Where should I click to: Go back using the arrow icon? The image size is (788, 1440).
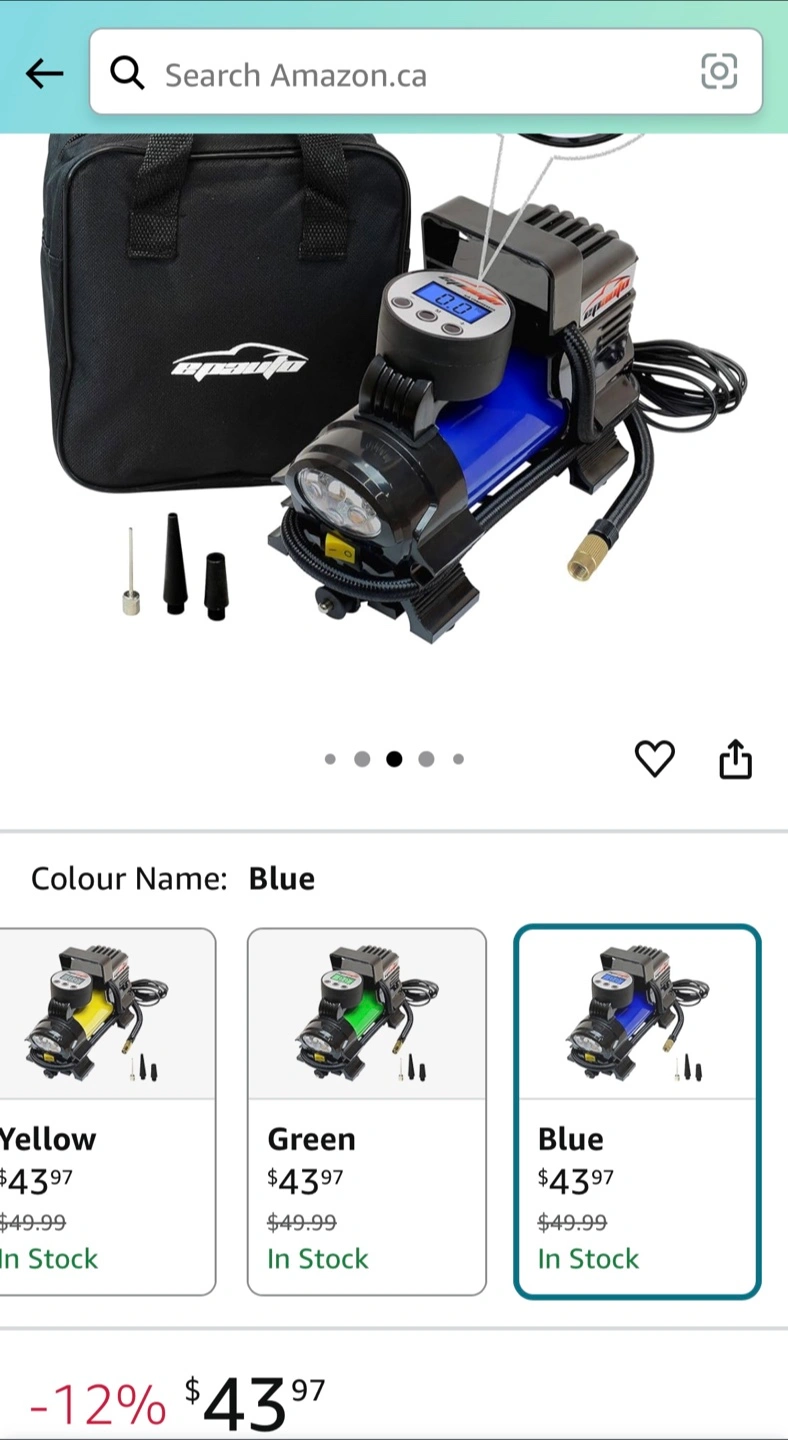44,73
